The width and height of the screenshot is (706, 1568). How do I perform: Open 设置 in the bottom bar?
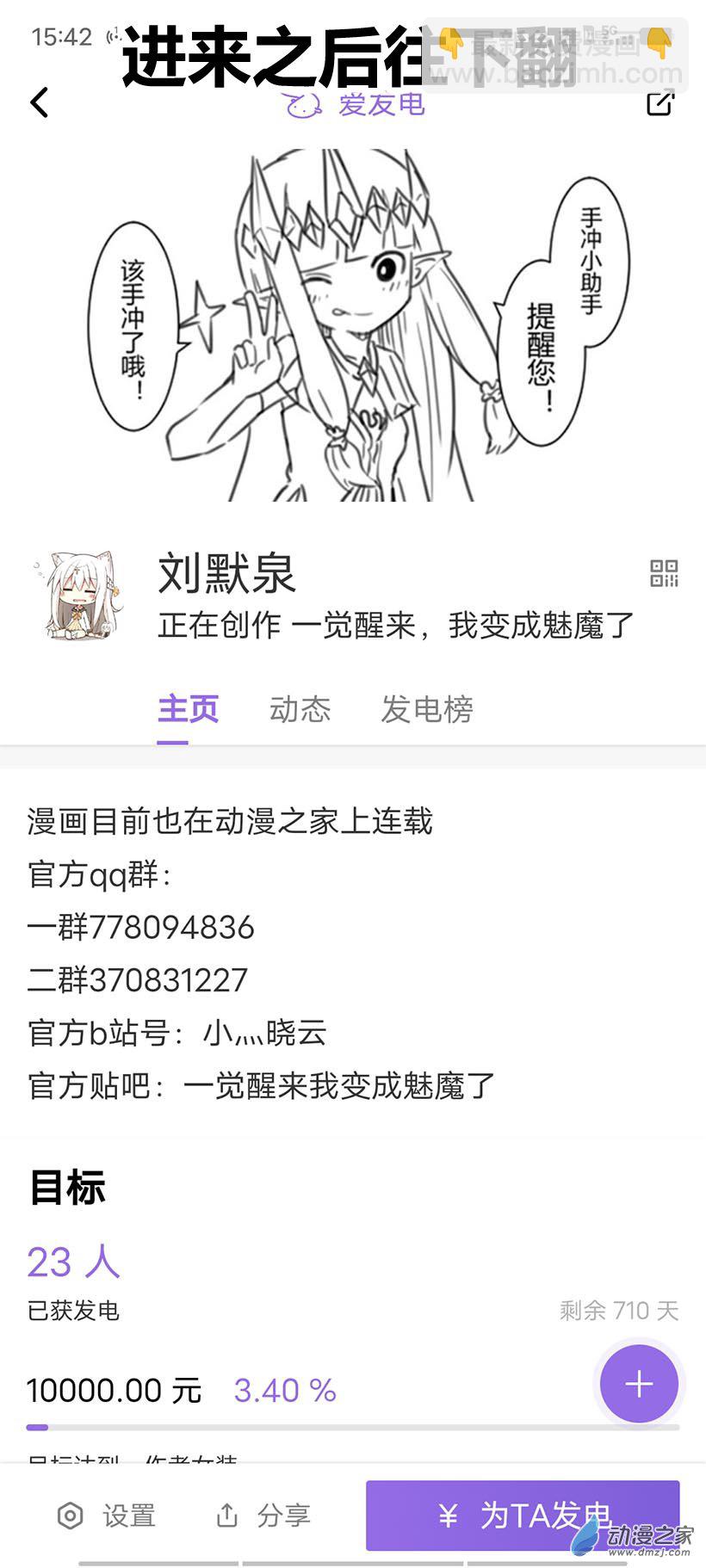[107, 1516]
